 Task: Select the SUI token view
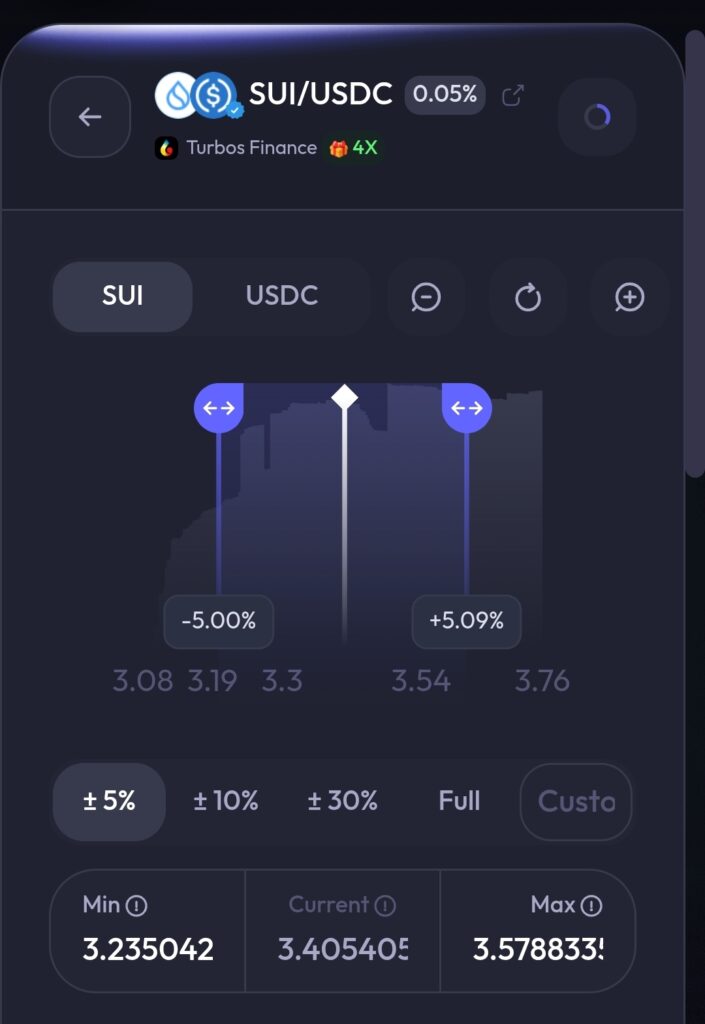(122, 296)
